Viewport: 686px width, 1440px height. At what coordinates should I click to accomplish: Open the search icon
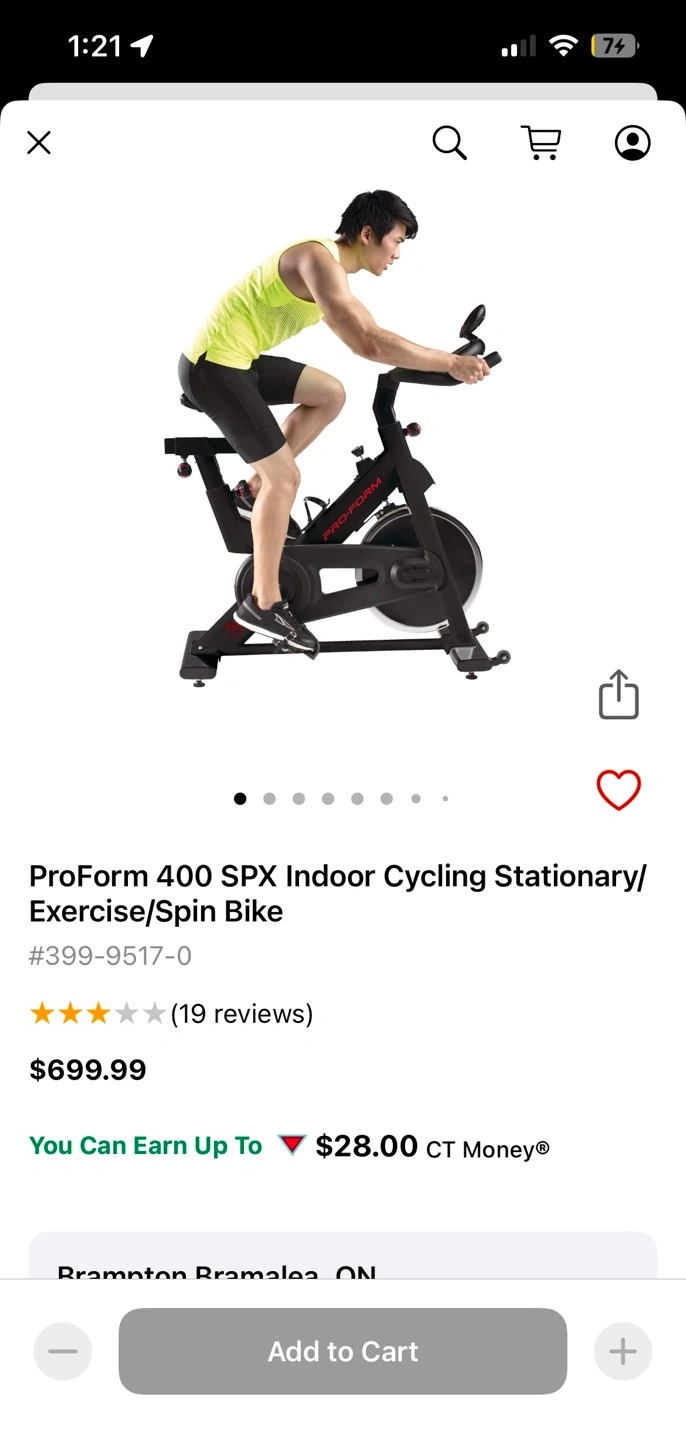[x=449, y=143]
